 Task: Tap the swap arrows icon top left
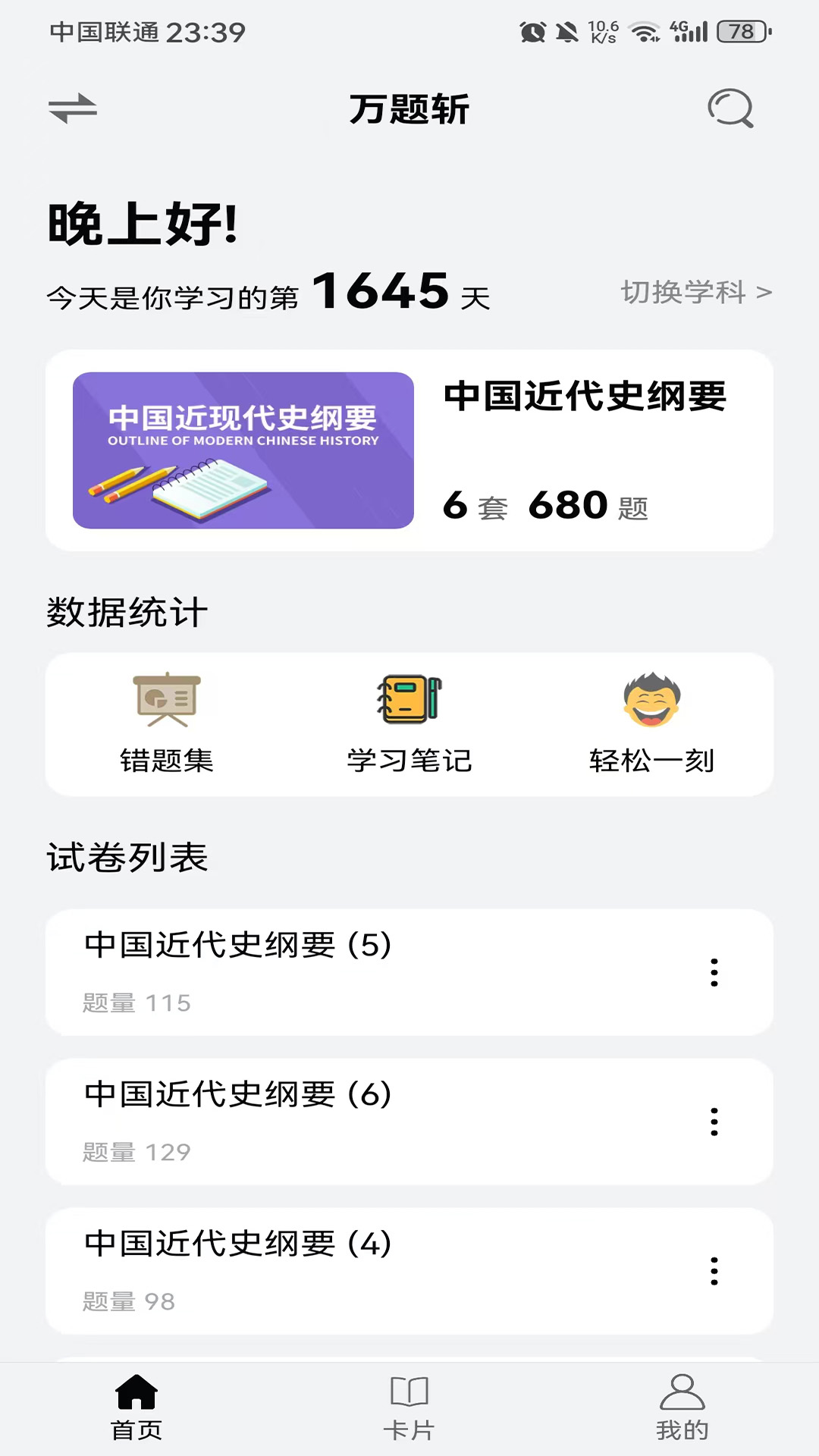click(x=74, y=108)
